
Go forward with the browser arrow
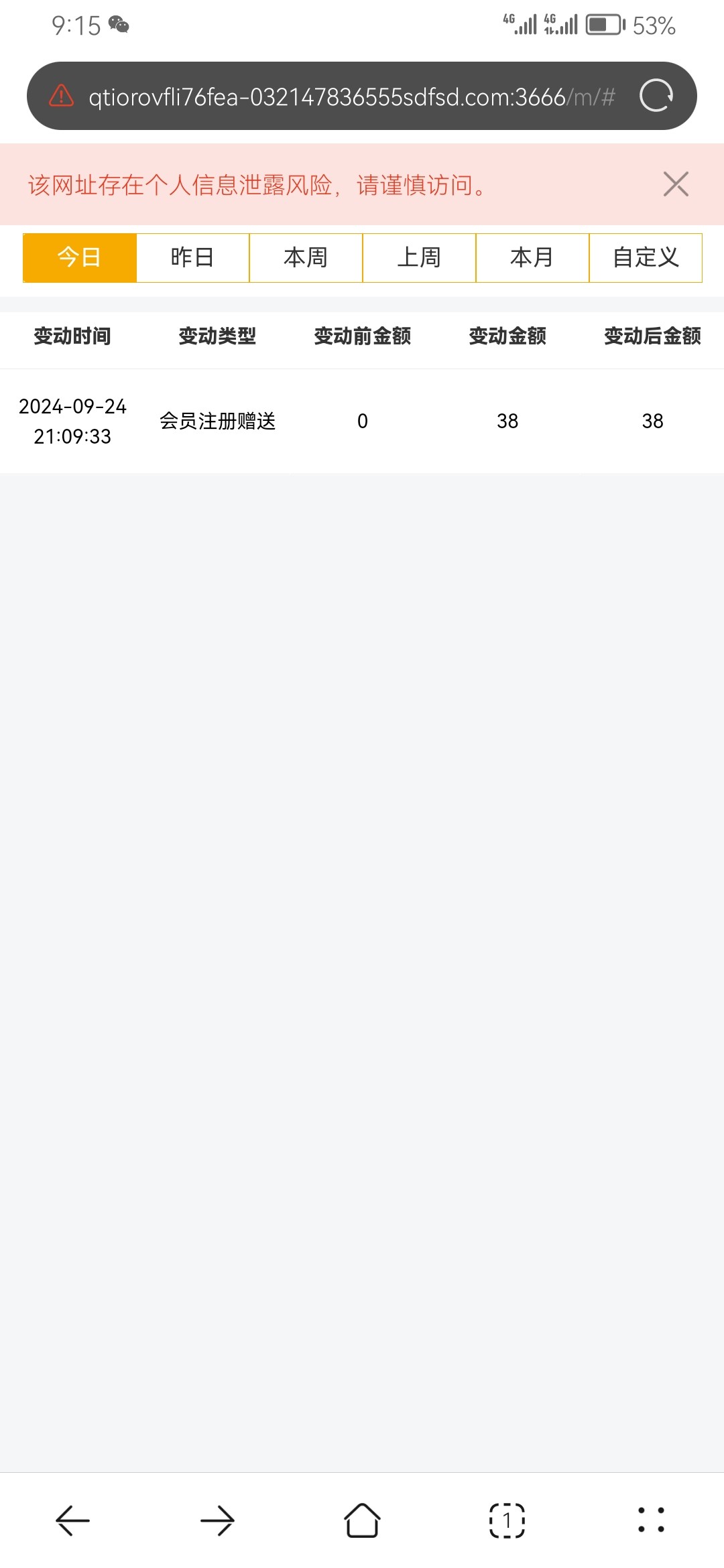point(217,1520)
